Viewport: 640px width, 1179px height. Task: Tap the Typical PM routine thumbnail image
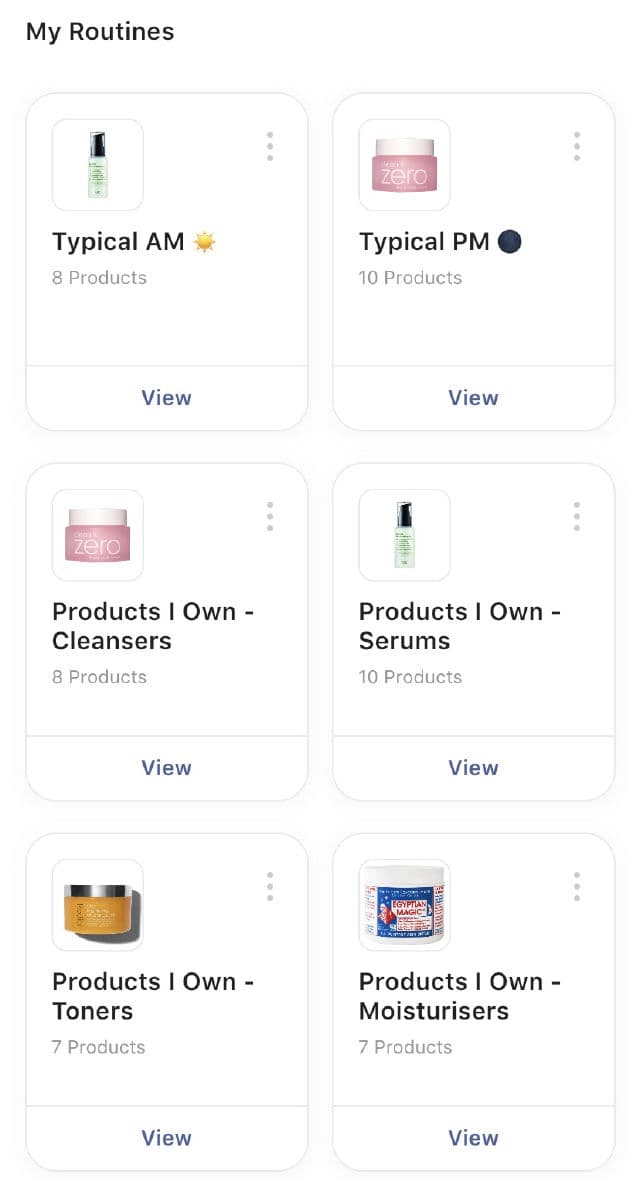(404, 165)
